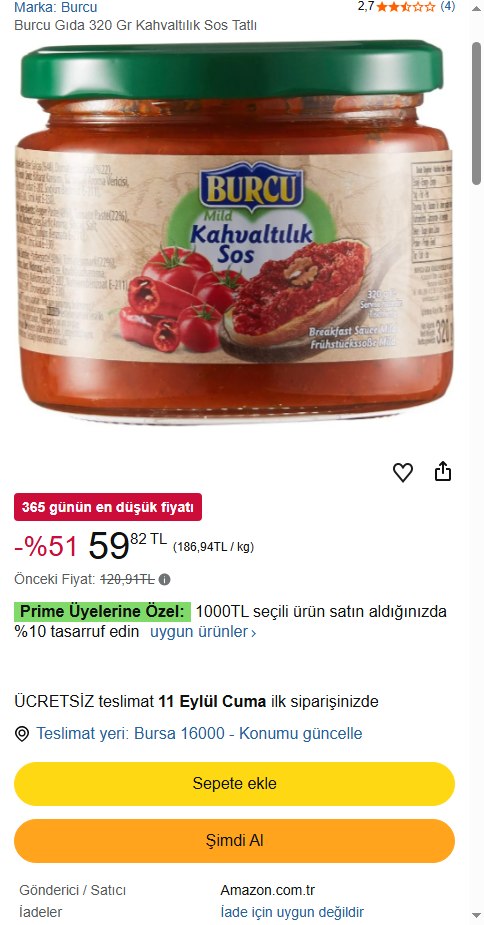Tap the 'Sepete ekle' button
484x925 pixels.
tap(234, 784)
